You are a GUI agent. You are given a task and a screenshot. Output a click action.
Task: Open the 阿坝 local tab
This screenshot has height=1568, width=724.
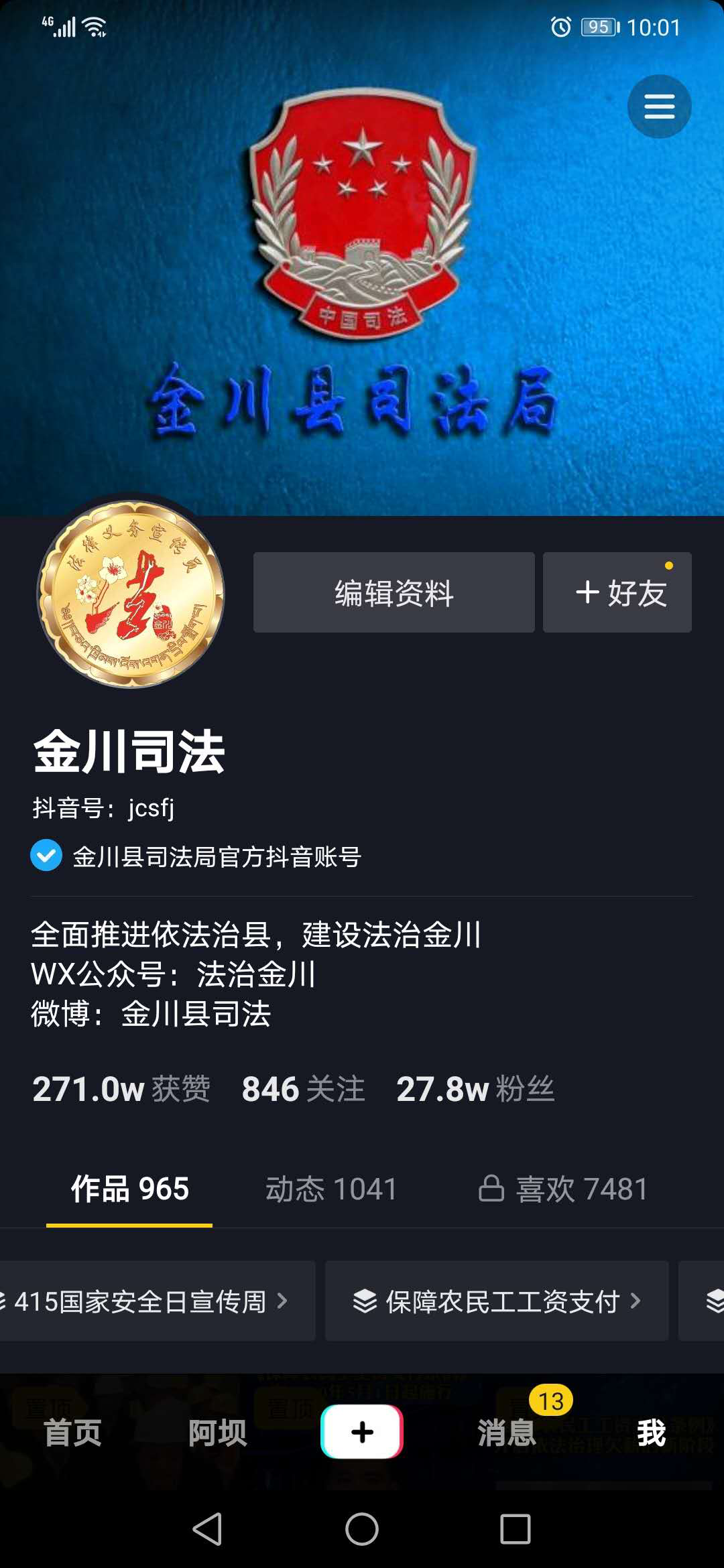217,1433
